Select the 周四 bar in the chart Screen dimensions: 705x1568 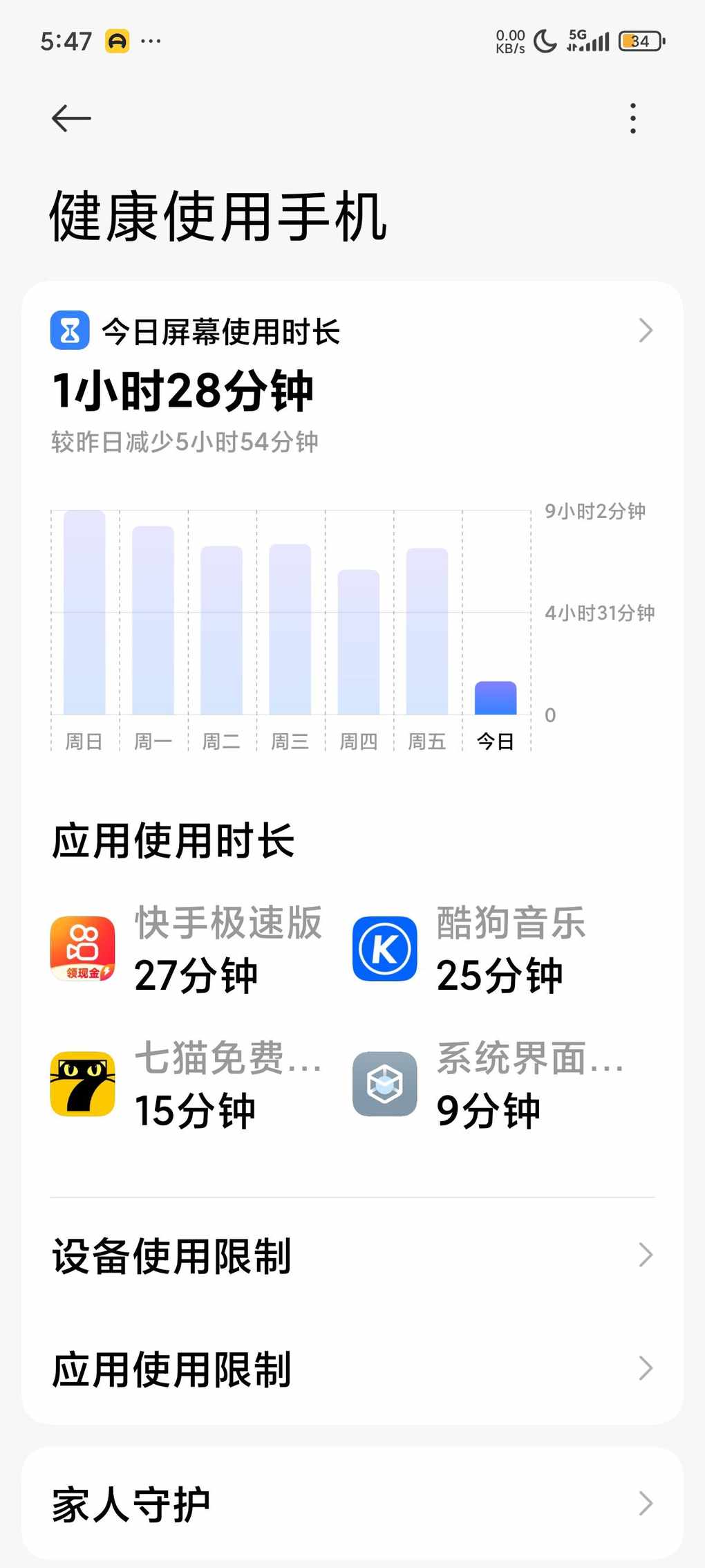pyautogui.click(x=358, y=642)
